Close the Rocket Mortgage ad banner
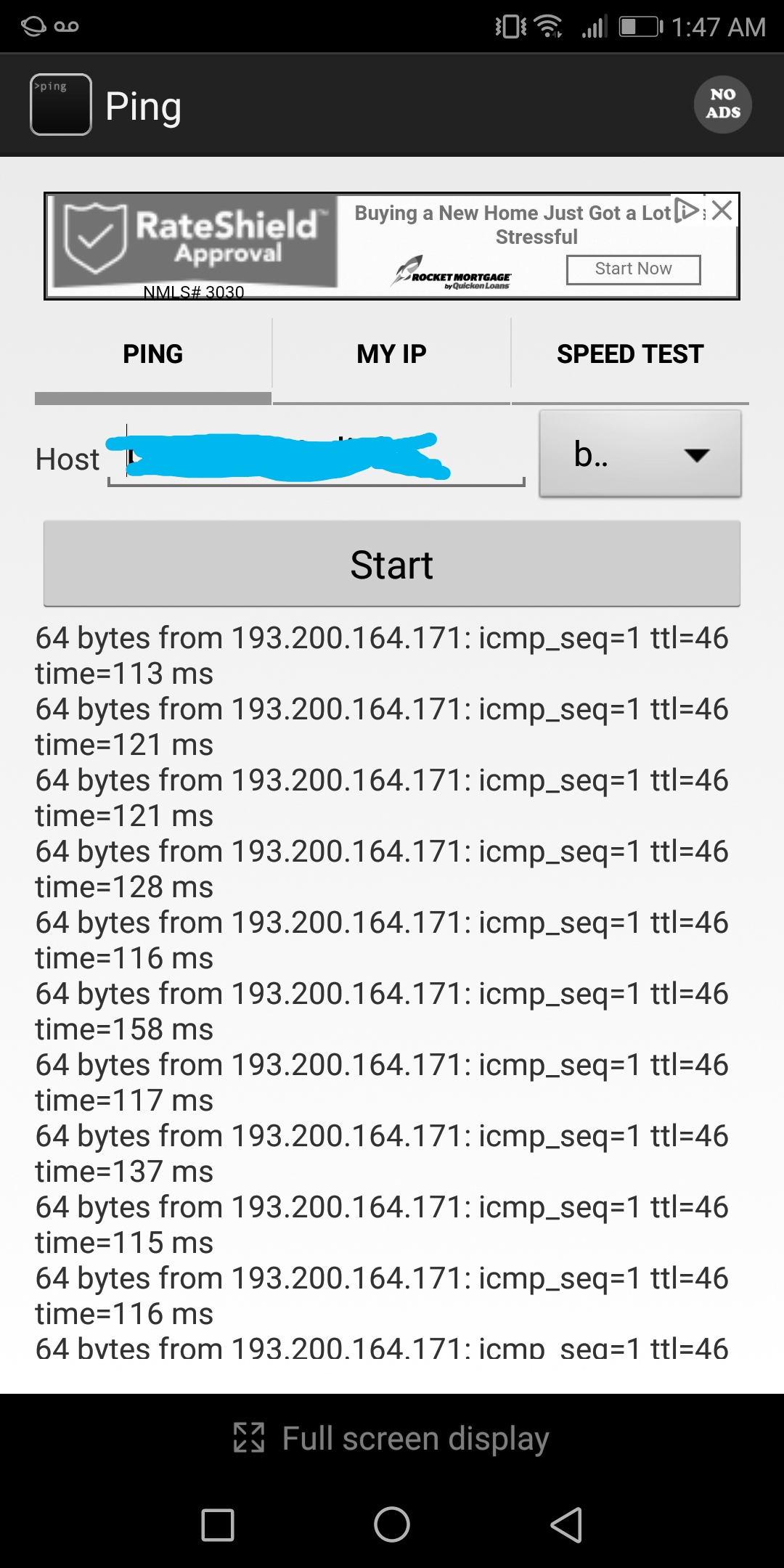The image size is (784, 1568). [722, 211]
